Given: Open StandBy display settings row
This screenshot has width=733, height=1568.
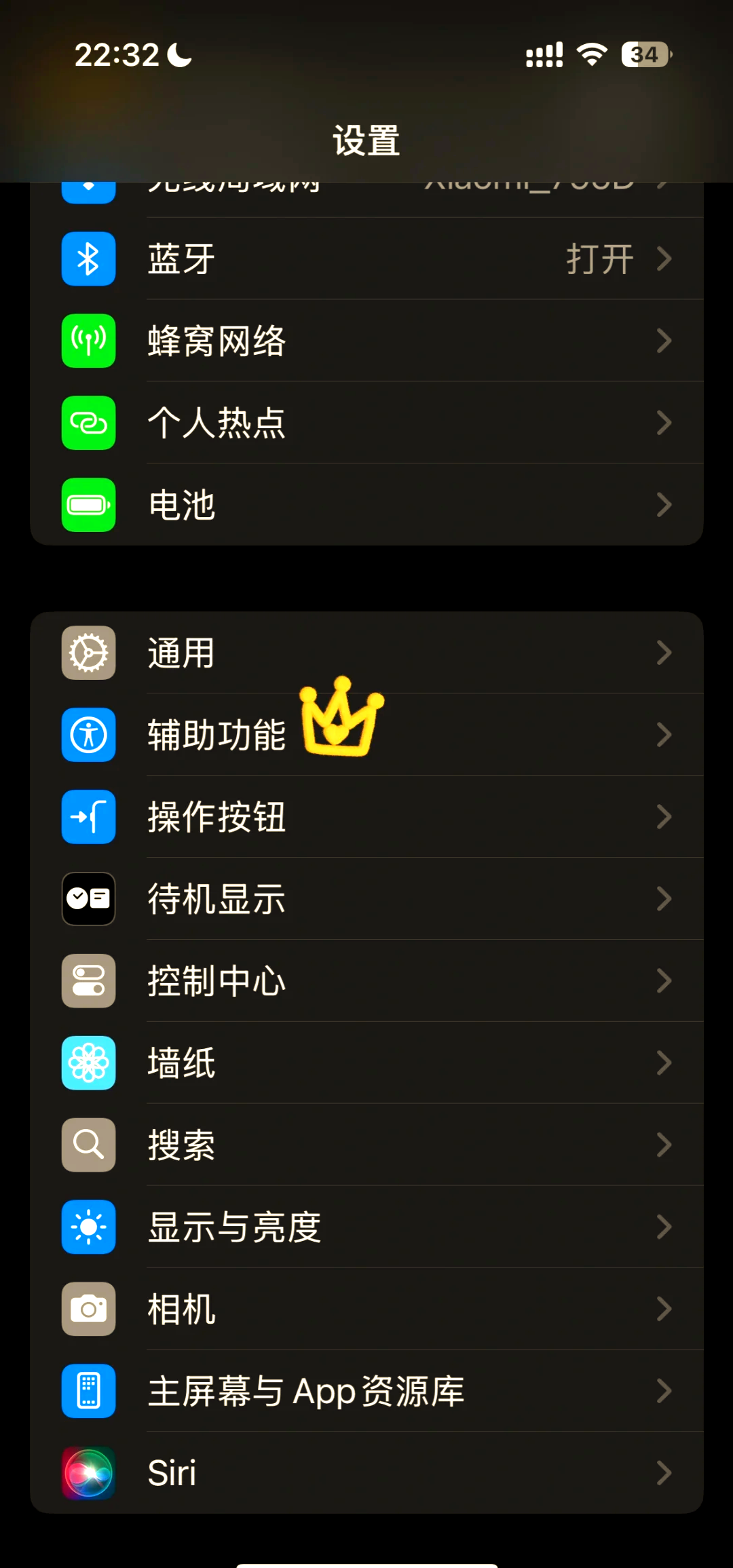Looking at the screenshot, I should [x=366, y=899].
